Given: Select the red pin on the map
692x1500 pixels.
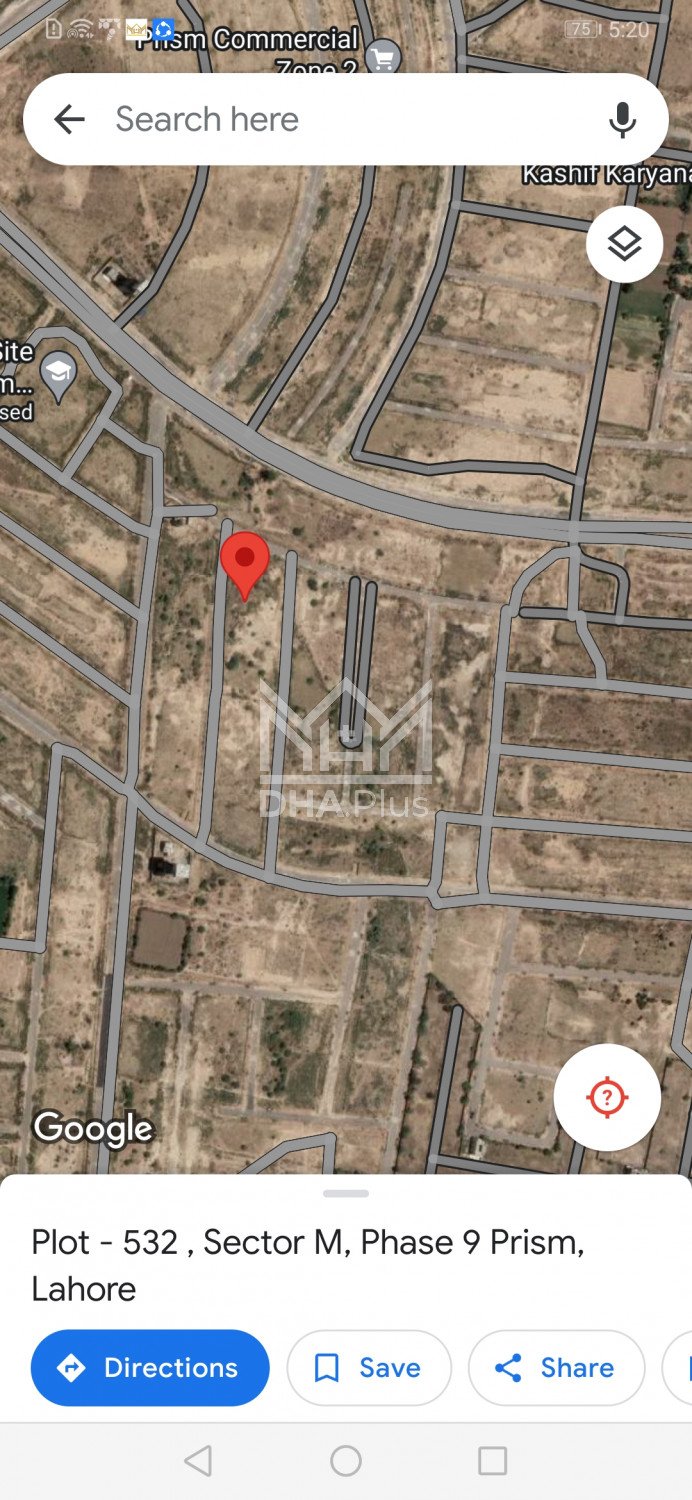Looking at the screenshot, I should tap(245, 562).
